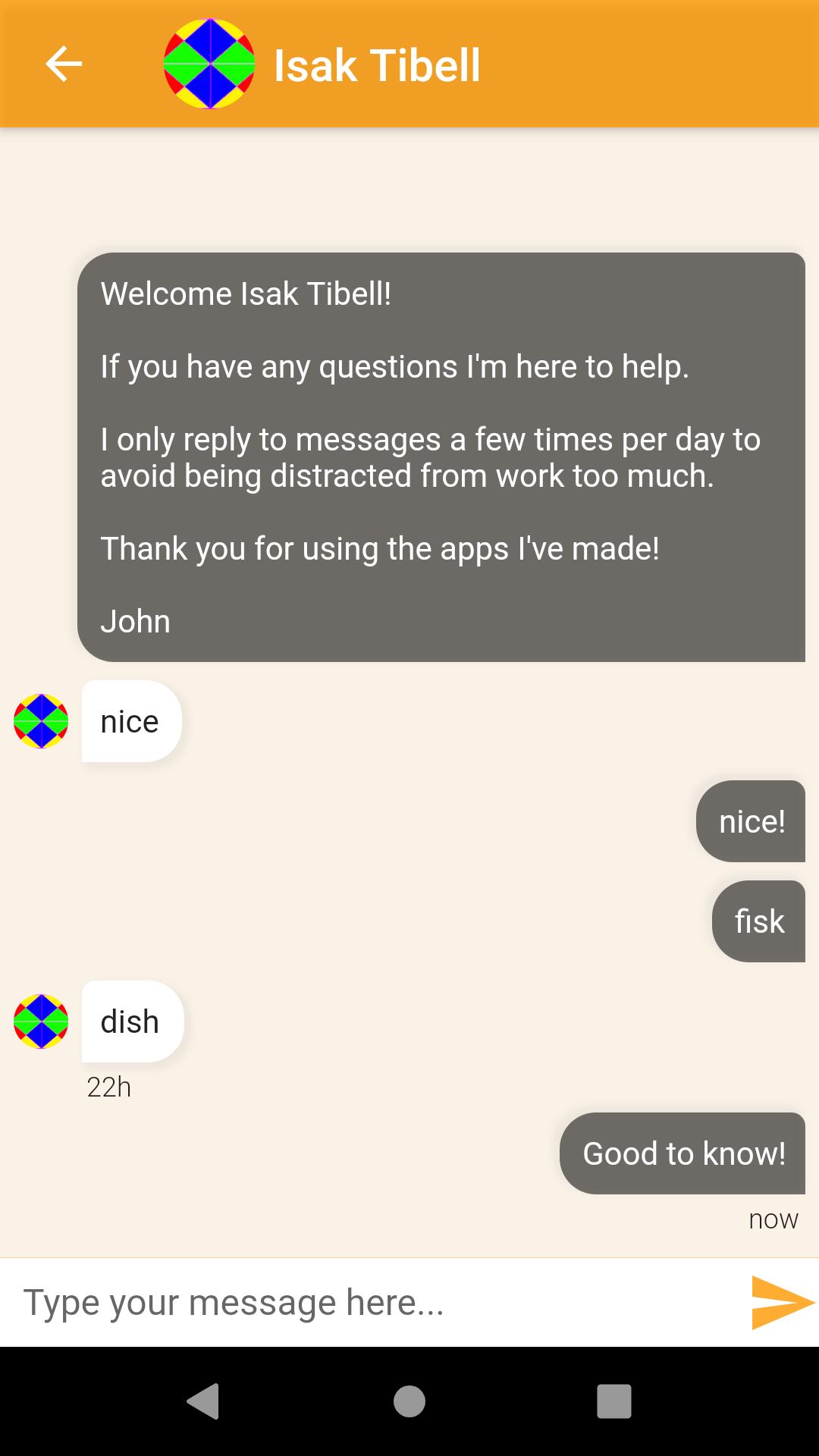Tap the system home button

click(x=409, y=1401)
